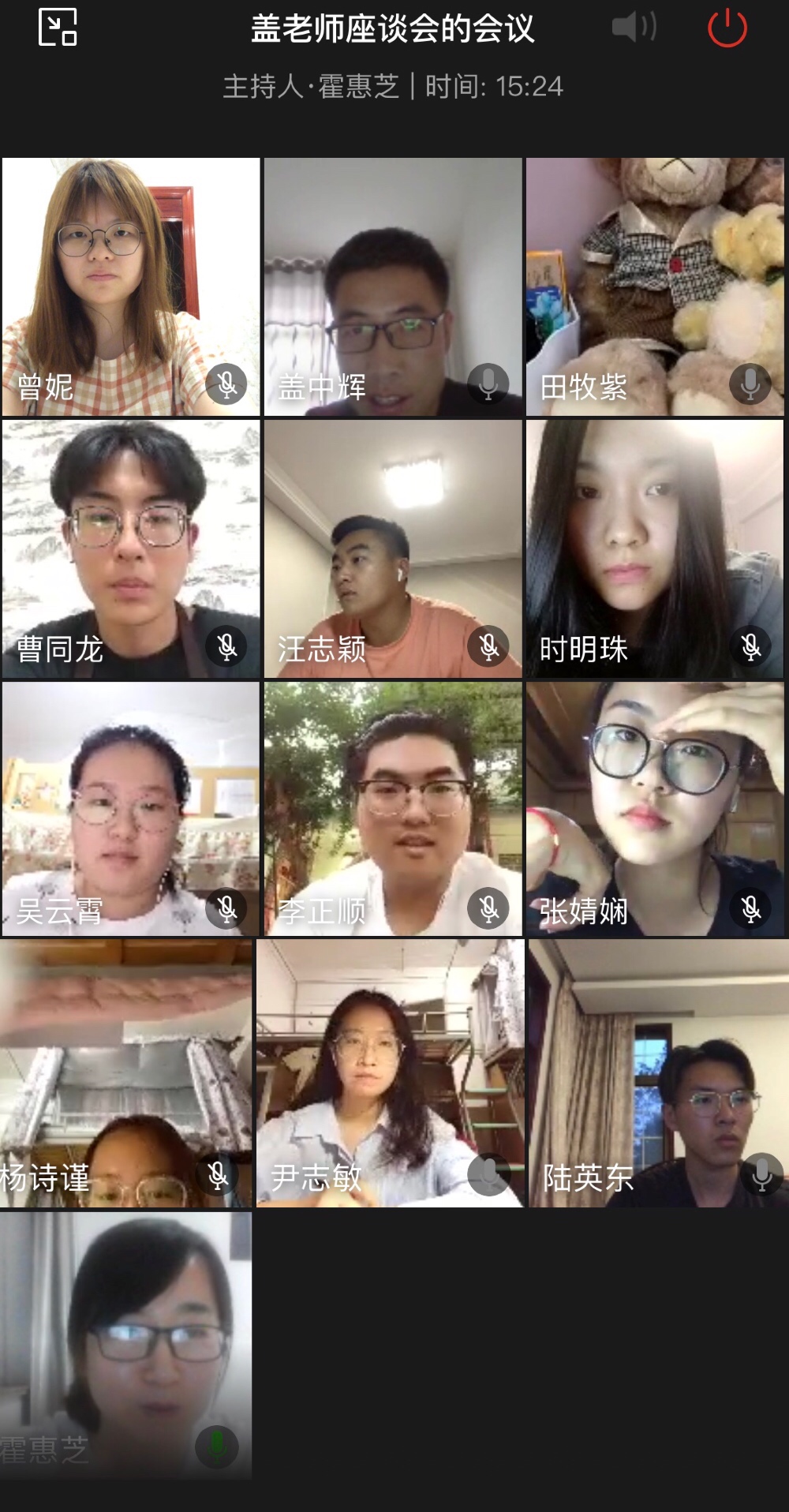Screen dimensions: 789x1512
Task: Tap 汪志颖's video tile
Action: (393, 548)
